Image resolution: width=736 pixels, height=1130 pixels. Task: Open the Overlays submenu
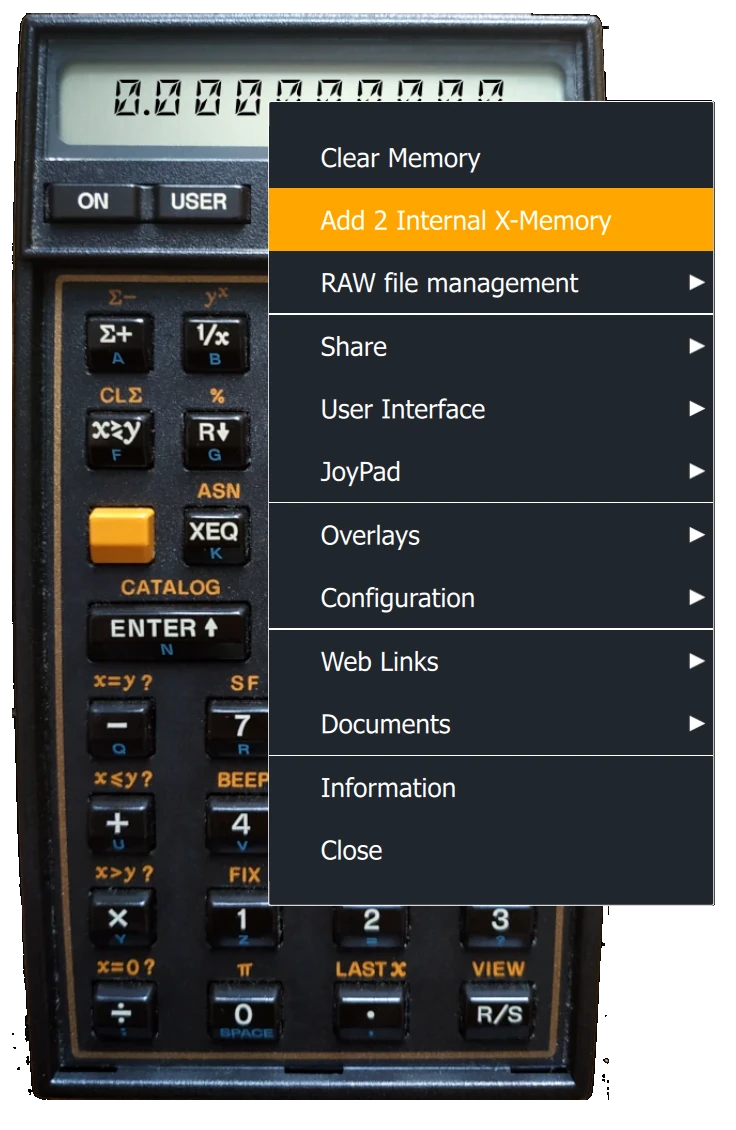coord(370,535)
